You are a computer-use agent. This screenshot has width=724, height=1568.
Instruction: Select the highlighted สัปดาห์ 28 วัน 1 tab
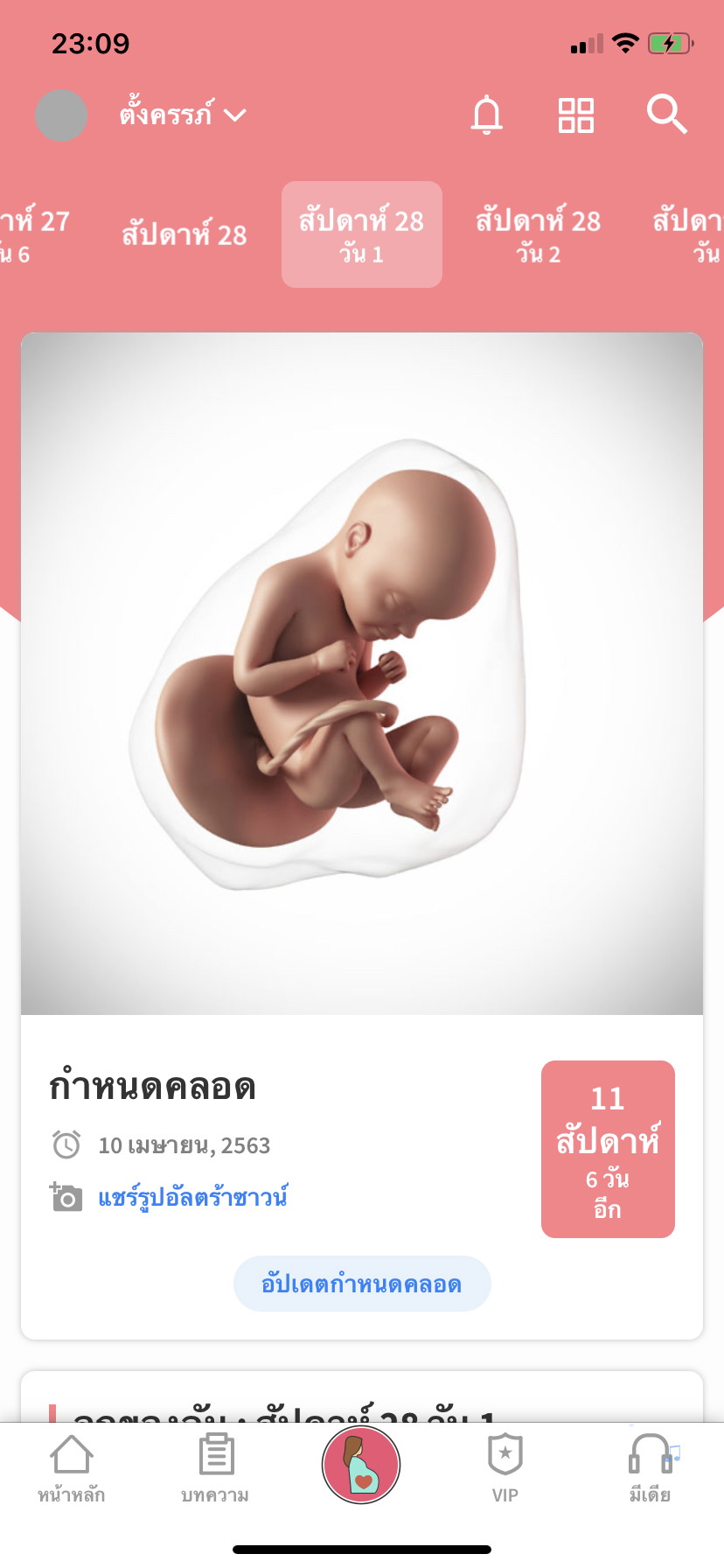(361, 234)
